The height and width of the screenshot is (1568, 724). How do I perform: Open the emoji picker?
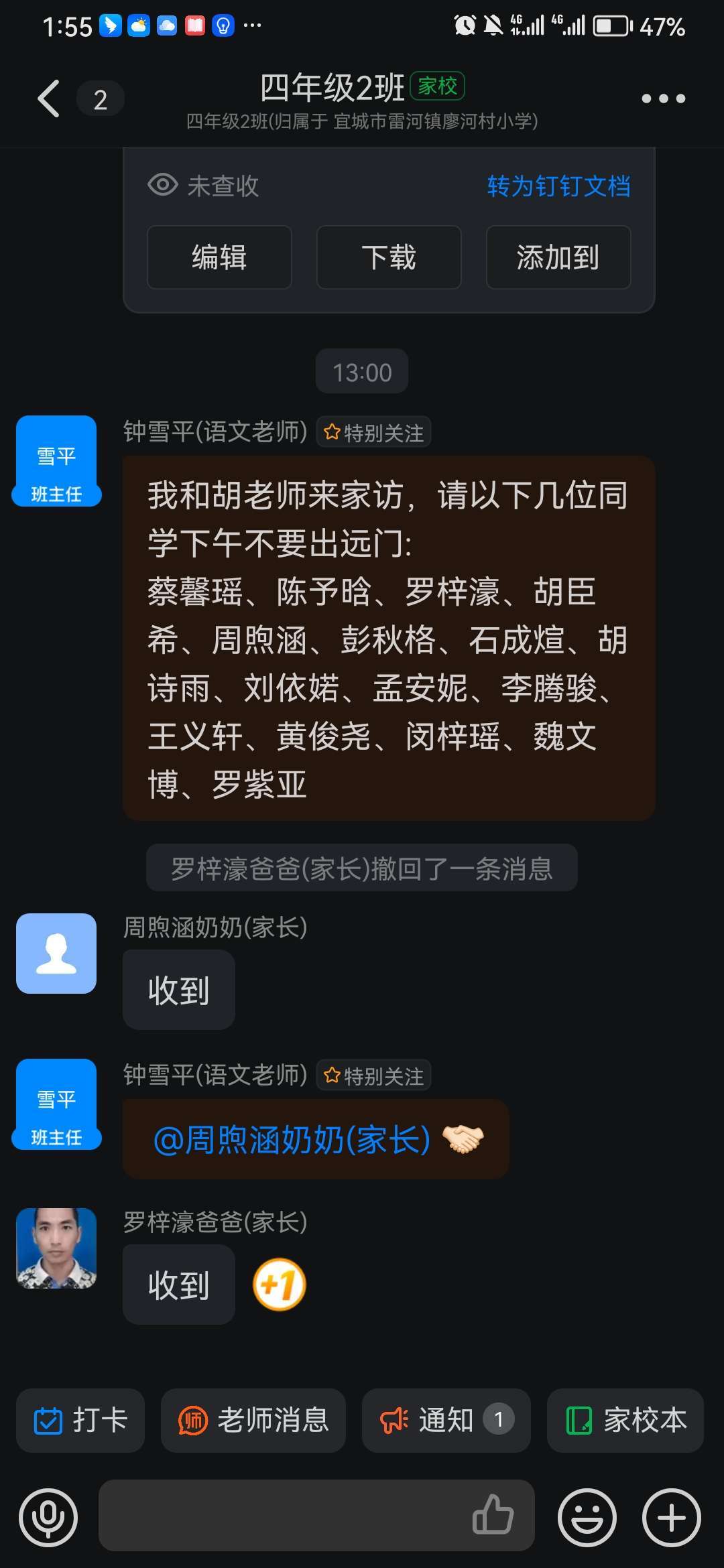[x=587, y=1518]
